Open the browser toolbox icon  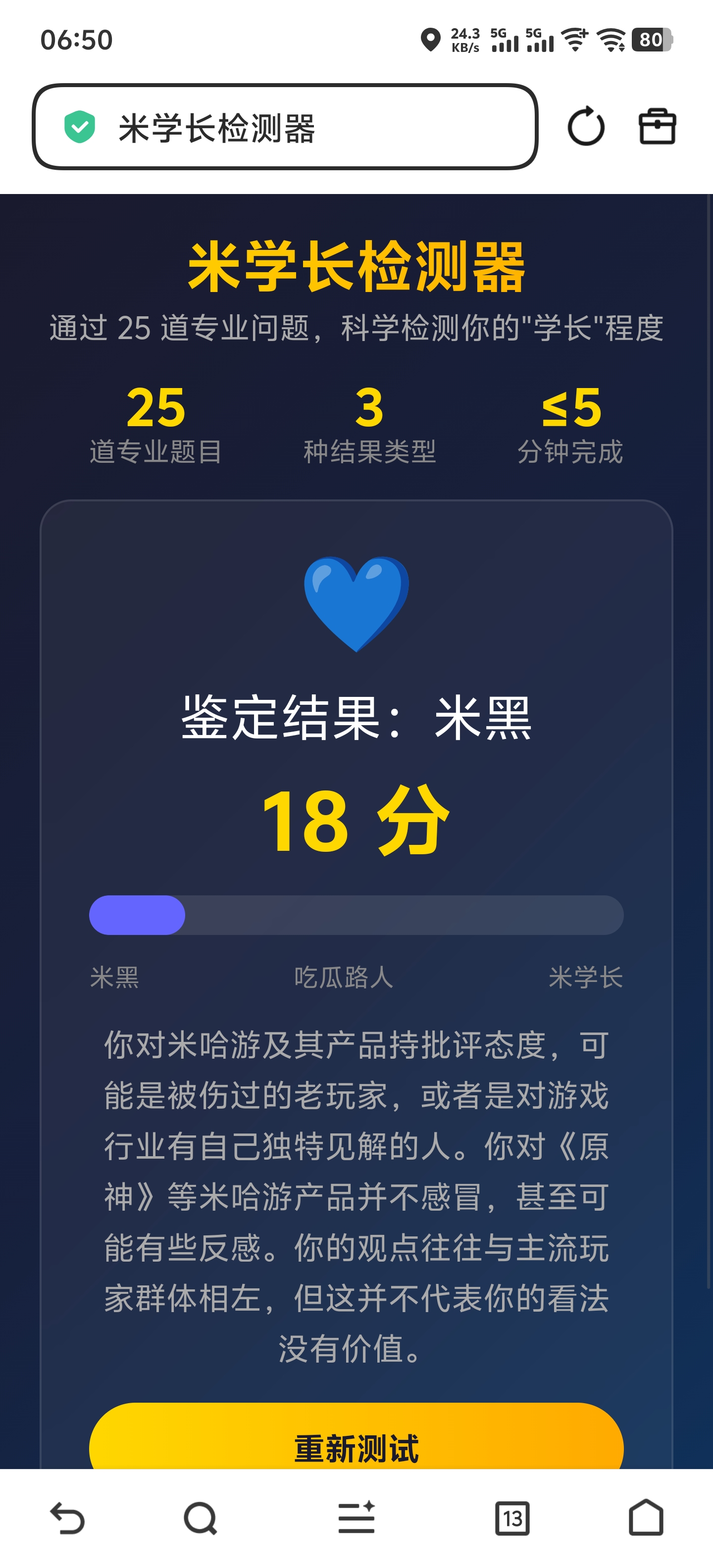pyautogui.click(x=657, y=127)
